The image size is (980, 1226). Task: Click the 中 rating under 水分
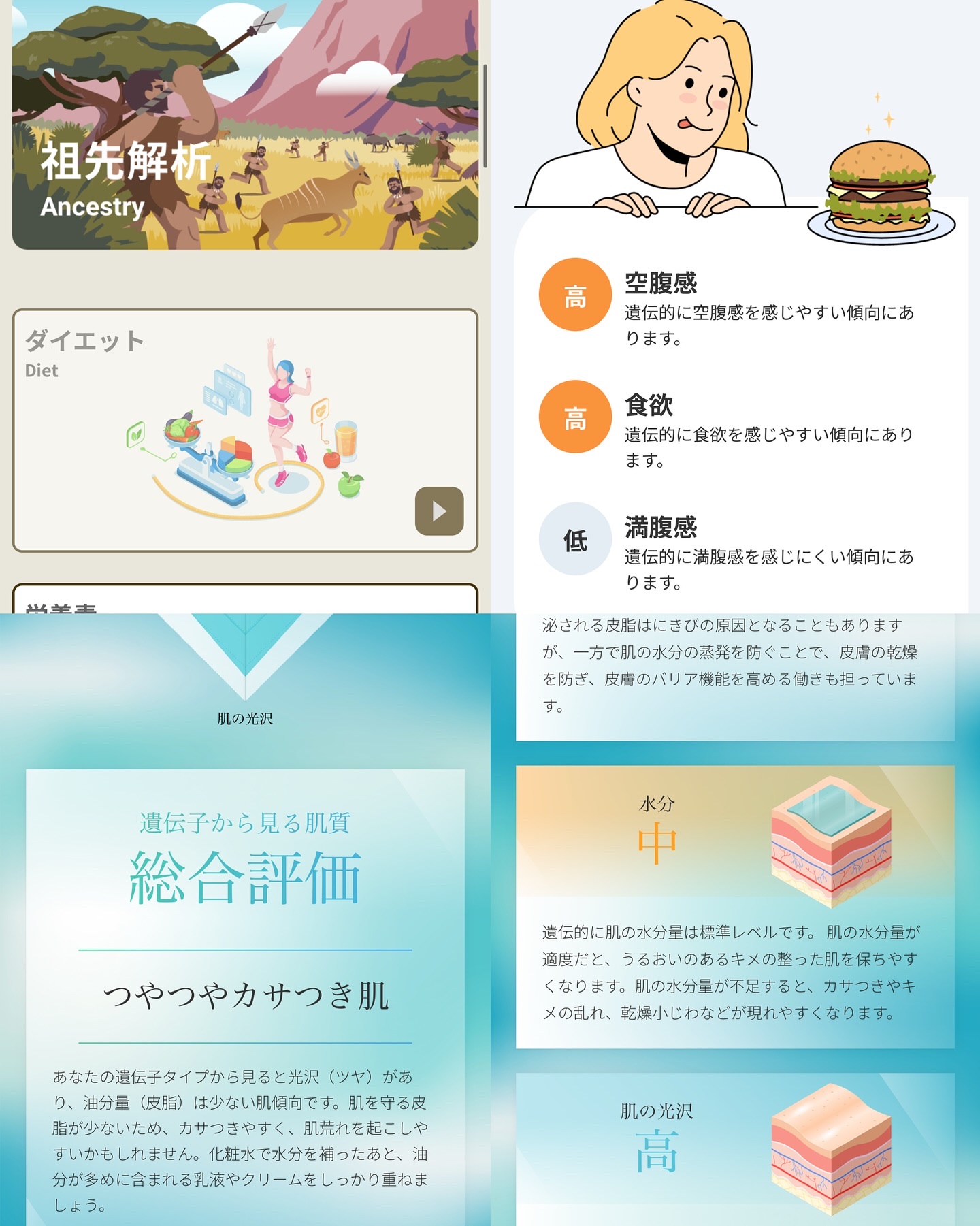[x=657, y=842]
